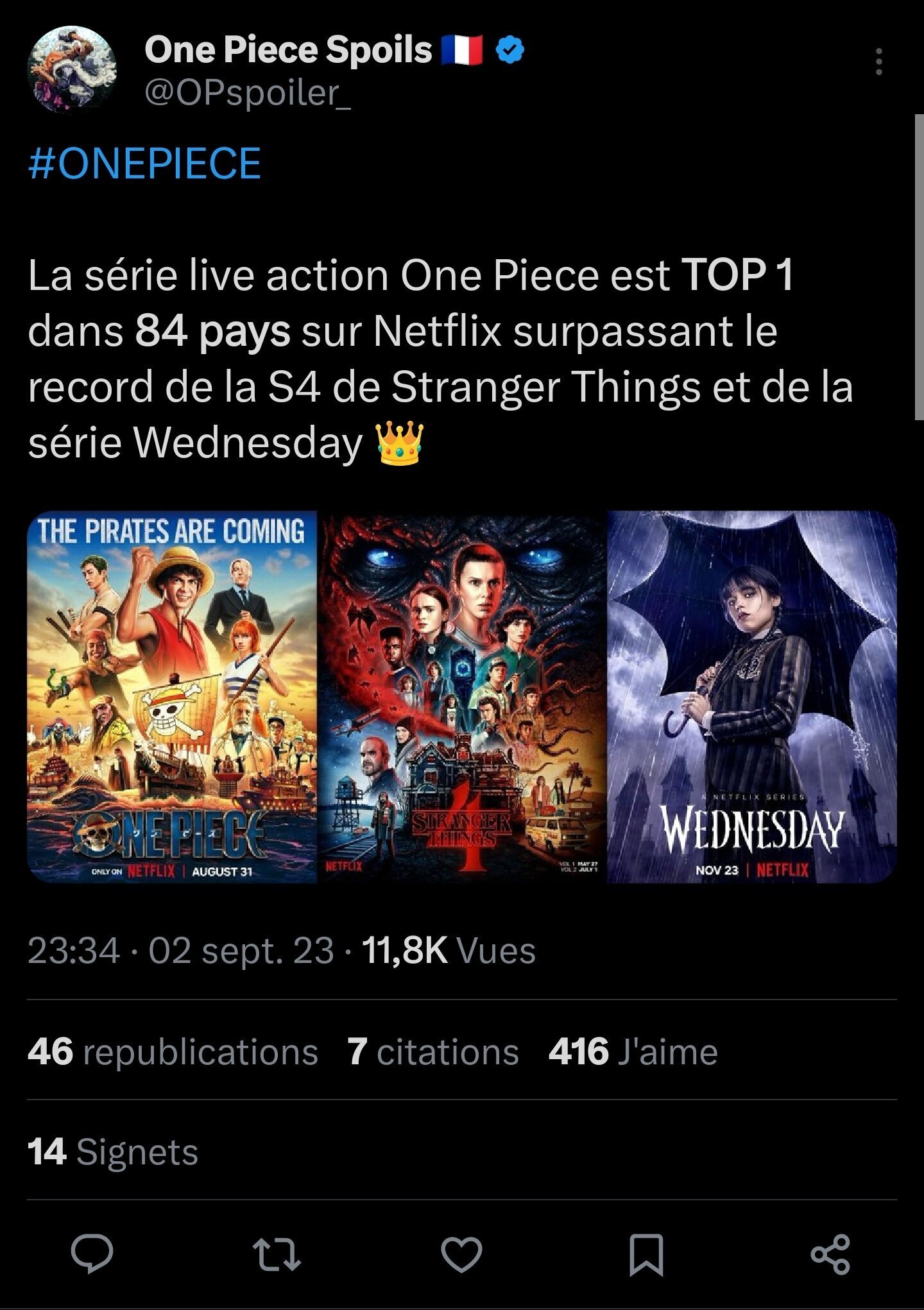Like this One Piece tweet
The width and height of the screenshot is (924, 1310).
point(461,1254)
